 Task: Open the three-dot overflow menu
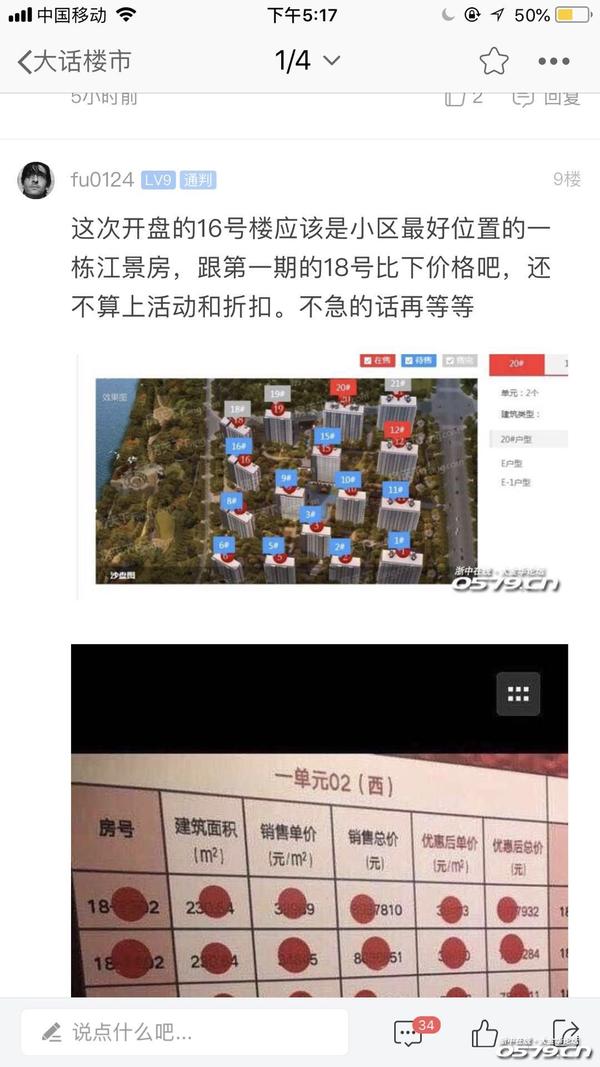[554, 62]
